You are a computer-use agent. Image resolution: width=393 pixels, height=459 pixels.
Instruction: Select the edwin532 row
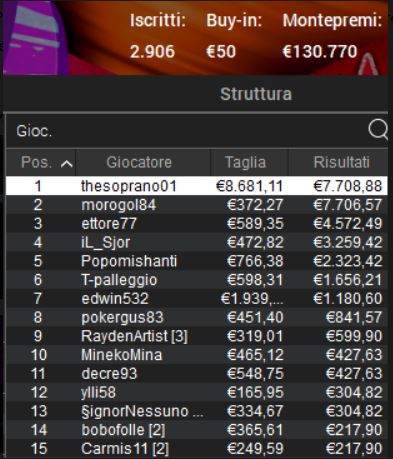click(x=197, y=298)
